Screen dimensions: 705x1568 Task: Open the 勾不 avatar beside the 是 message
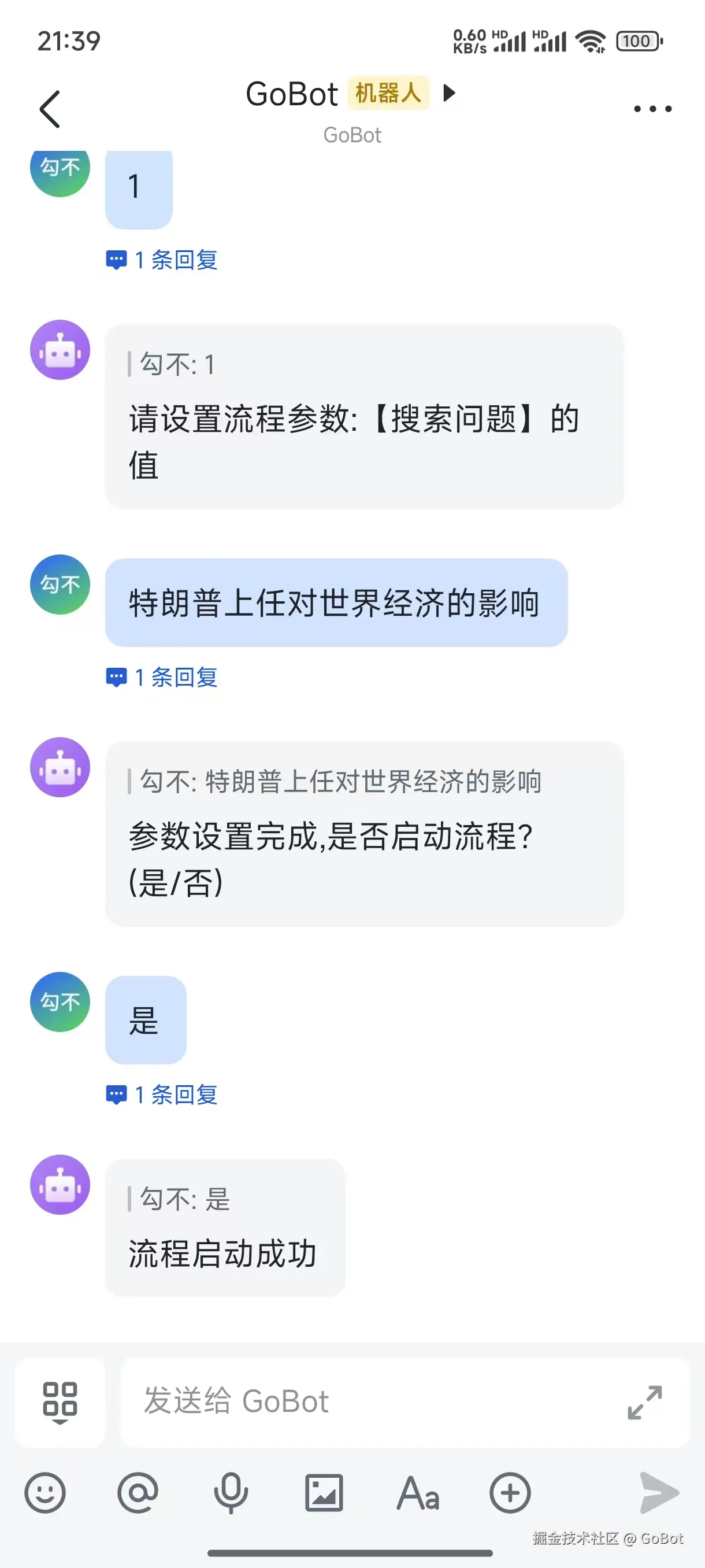60,1002
